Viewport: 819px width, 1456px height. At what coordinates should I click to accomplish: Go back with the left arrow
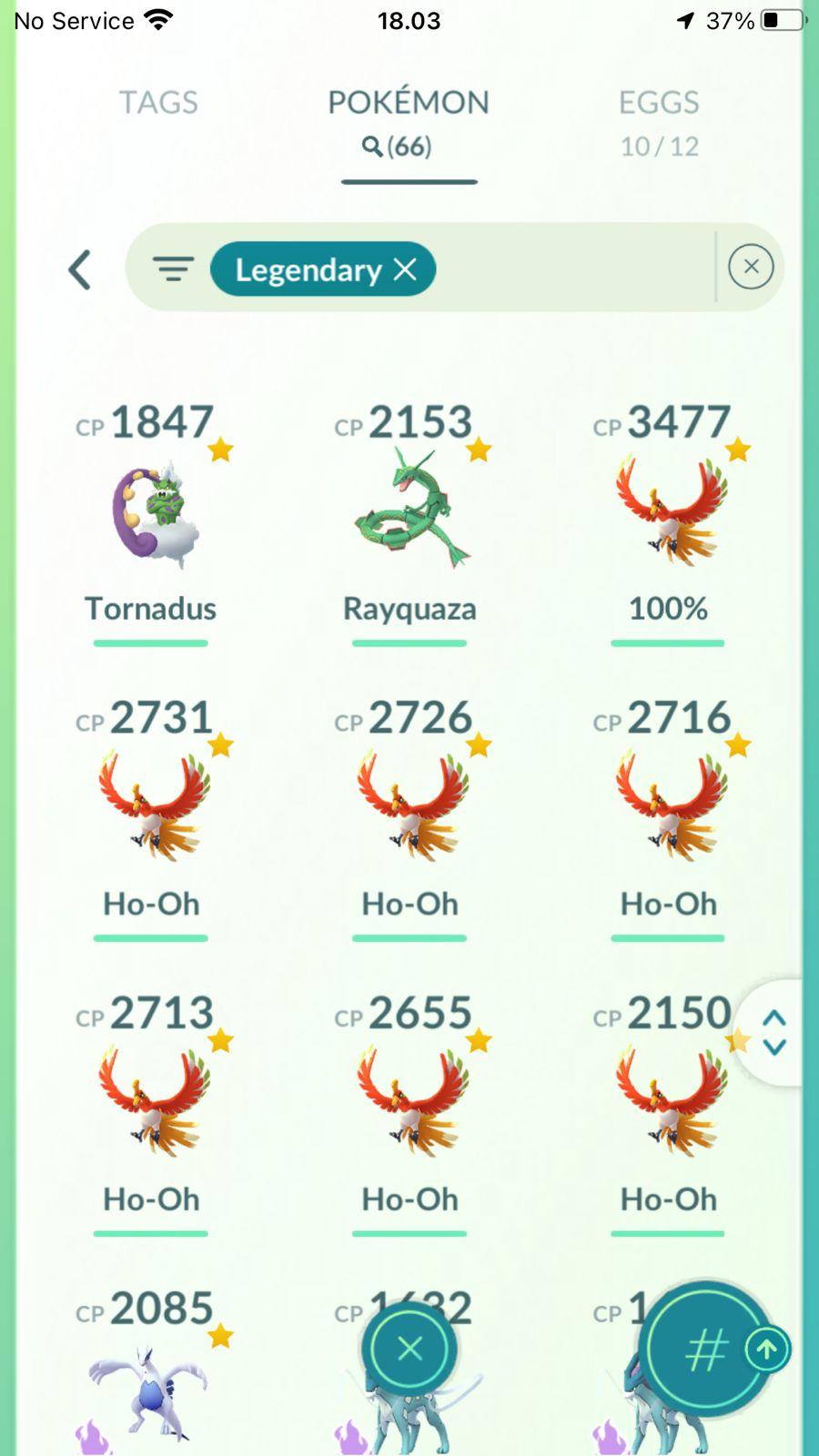pyautogui.click(x=80, y=269)
